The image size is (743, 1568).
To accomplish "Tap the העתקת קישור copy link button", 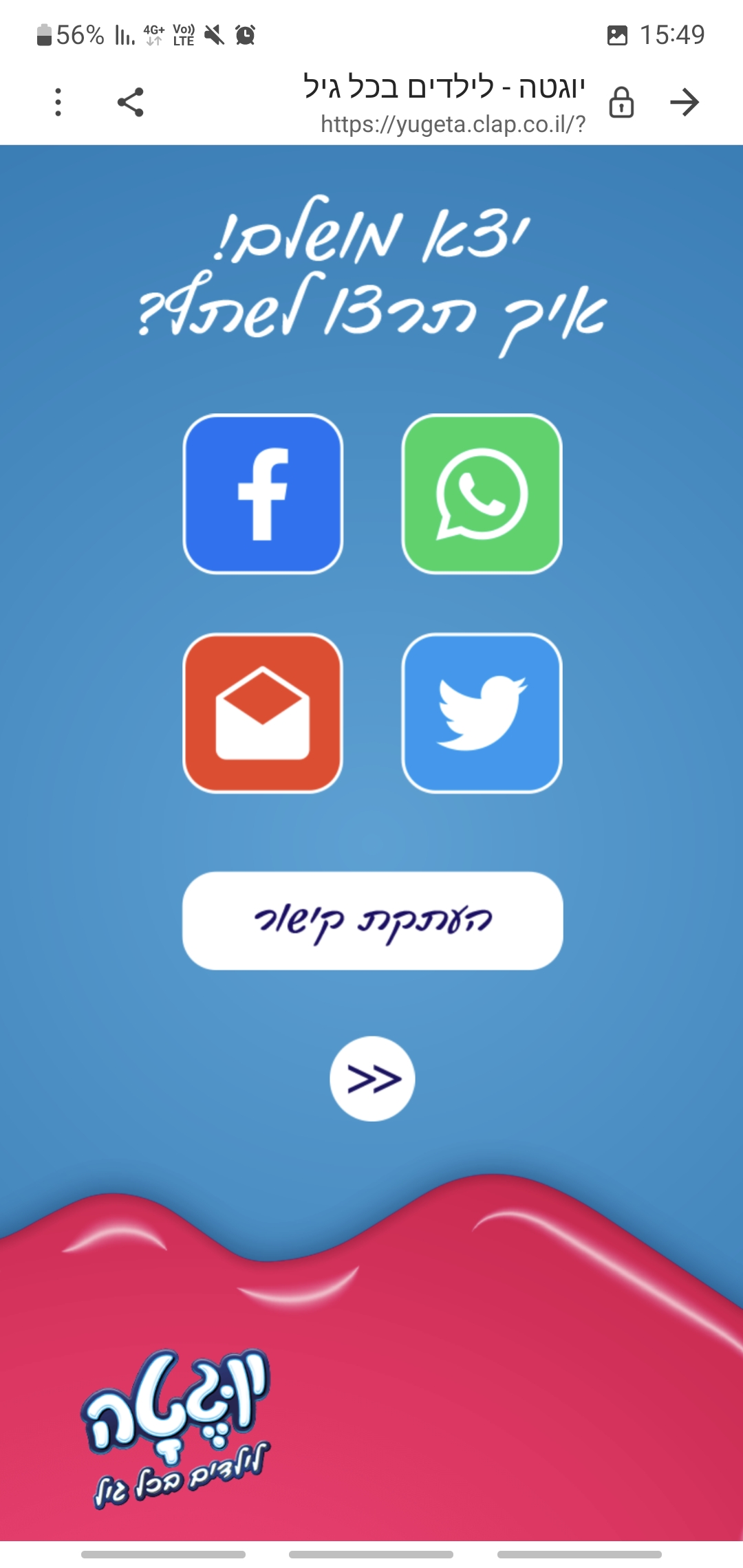I will [372, 921].
